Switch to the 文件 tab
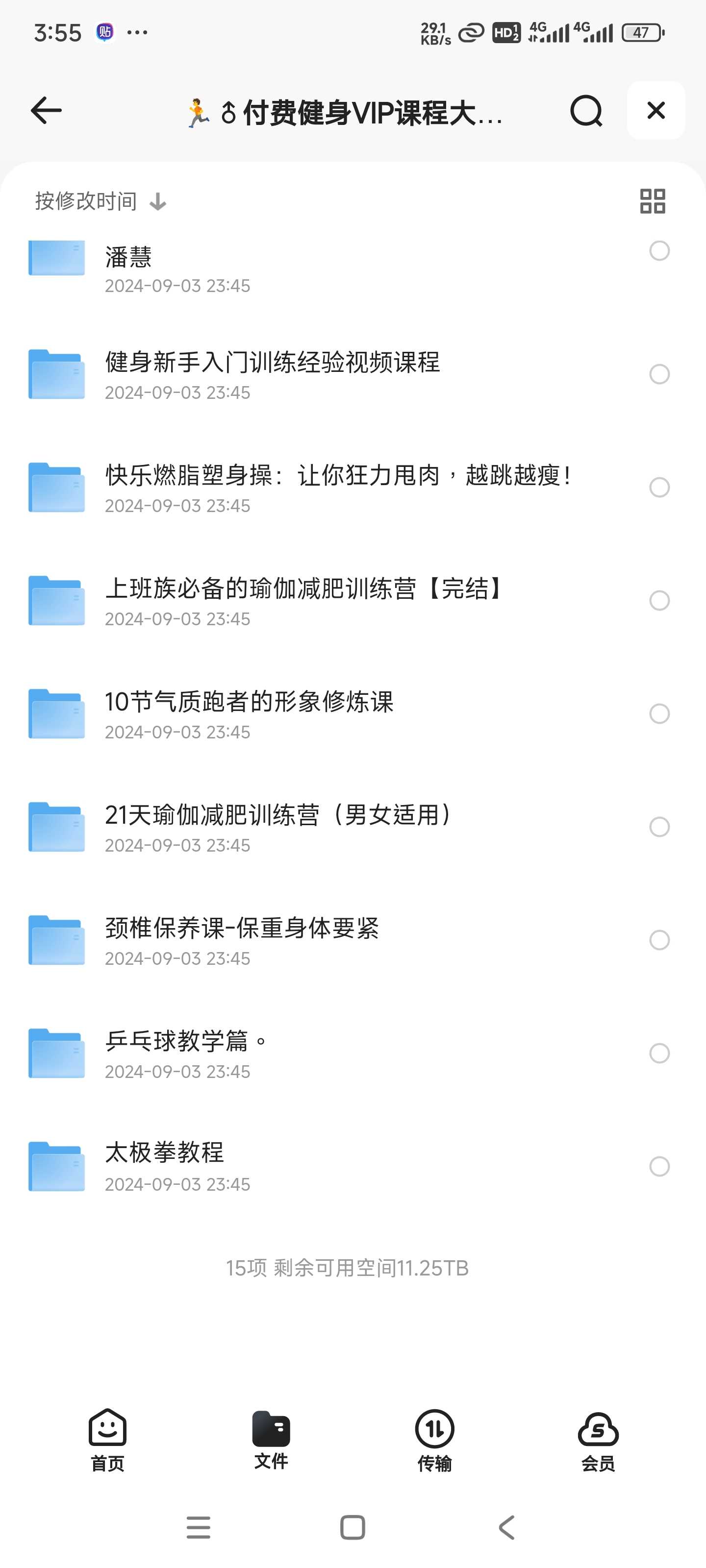The image size is (706, 1568). 271,1440
